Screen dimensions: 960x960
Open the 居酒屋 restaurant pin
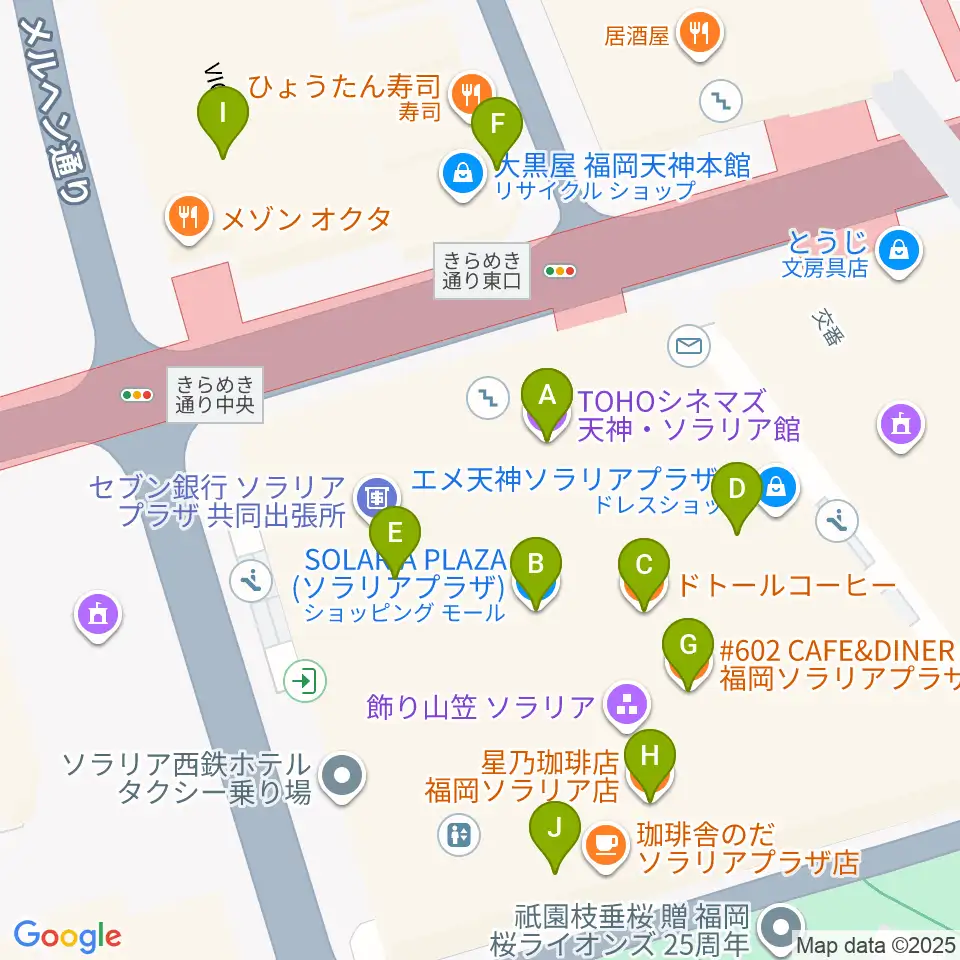(700, 36)
